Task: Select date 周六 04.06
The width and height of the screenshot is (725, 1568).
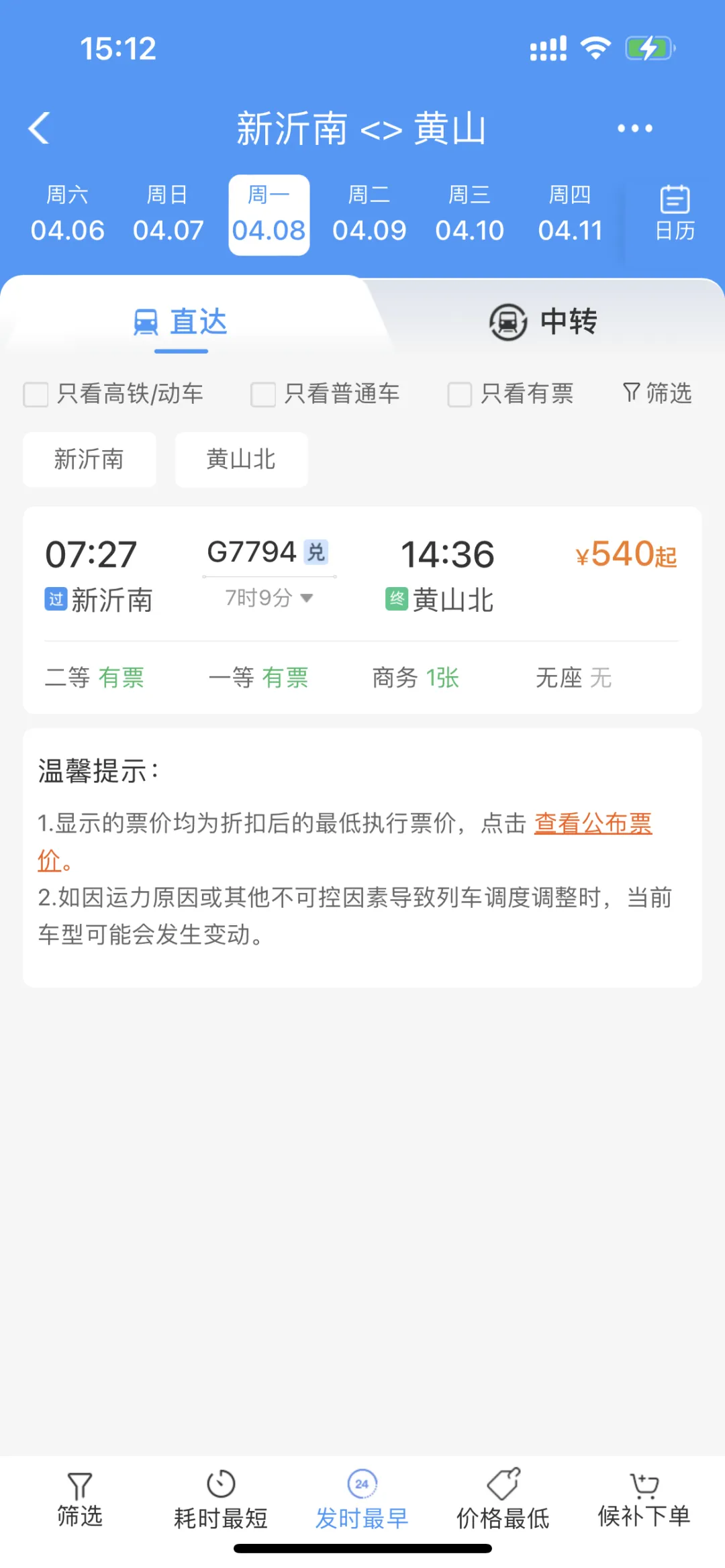Action: (67, 215)
